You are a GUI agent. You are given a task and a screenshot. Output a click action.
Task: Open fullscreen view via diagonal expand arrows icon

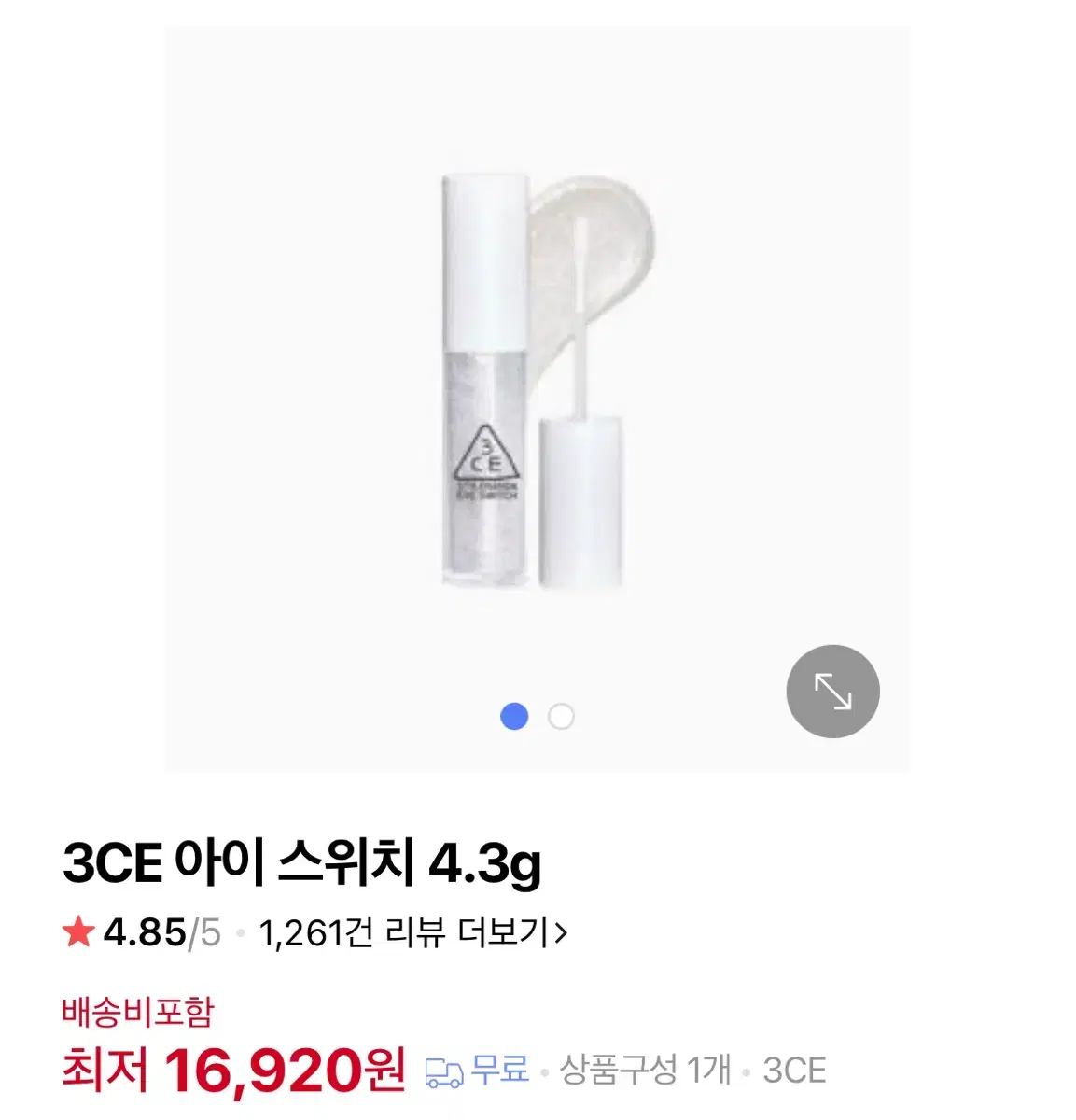click(831, 691)
